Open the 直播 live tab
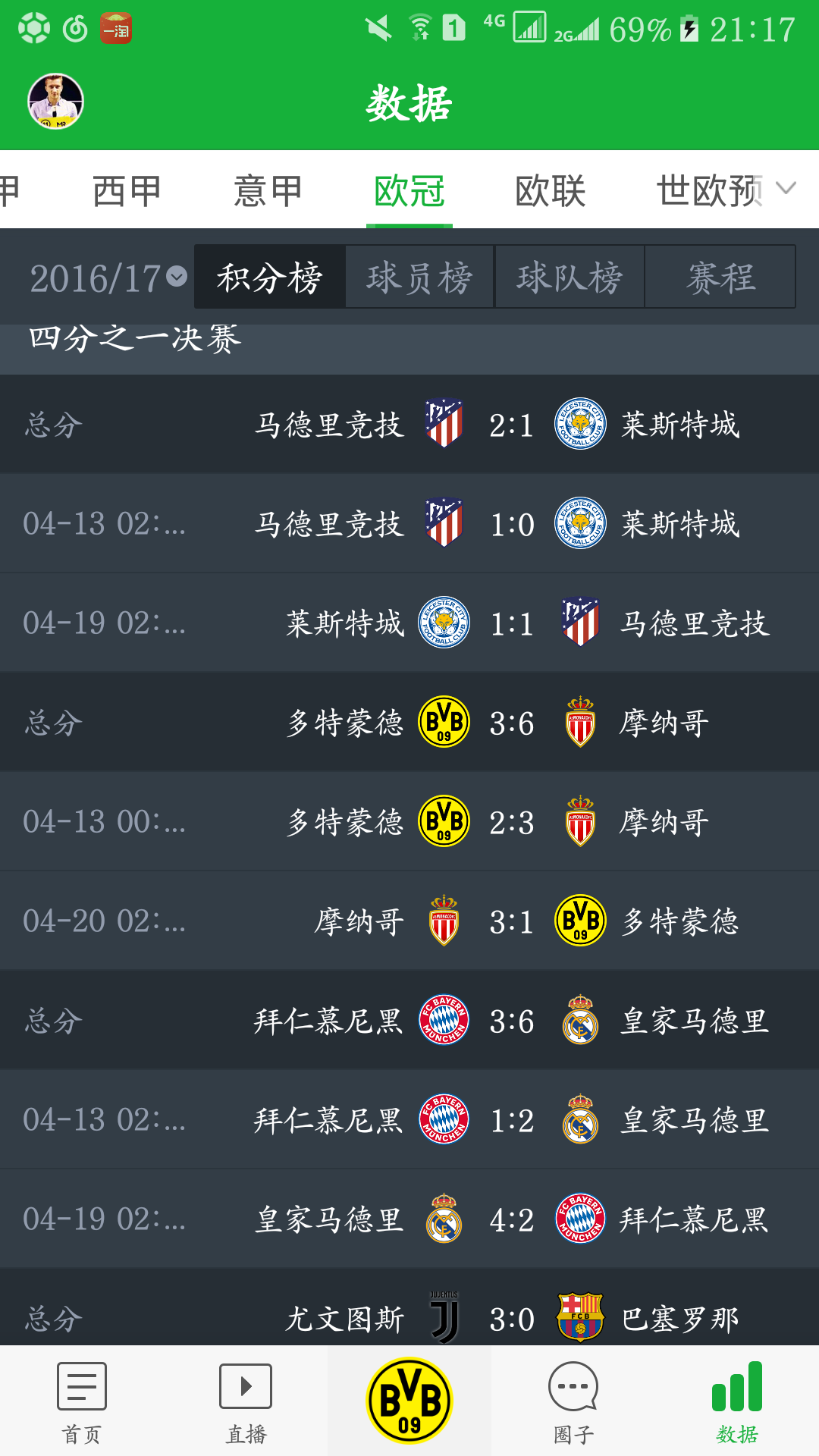Viewport: 819px width, 1456px height. click(x=246, y=1401)
